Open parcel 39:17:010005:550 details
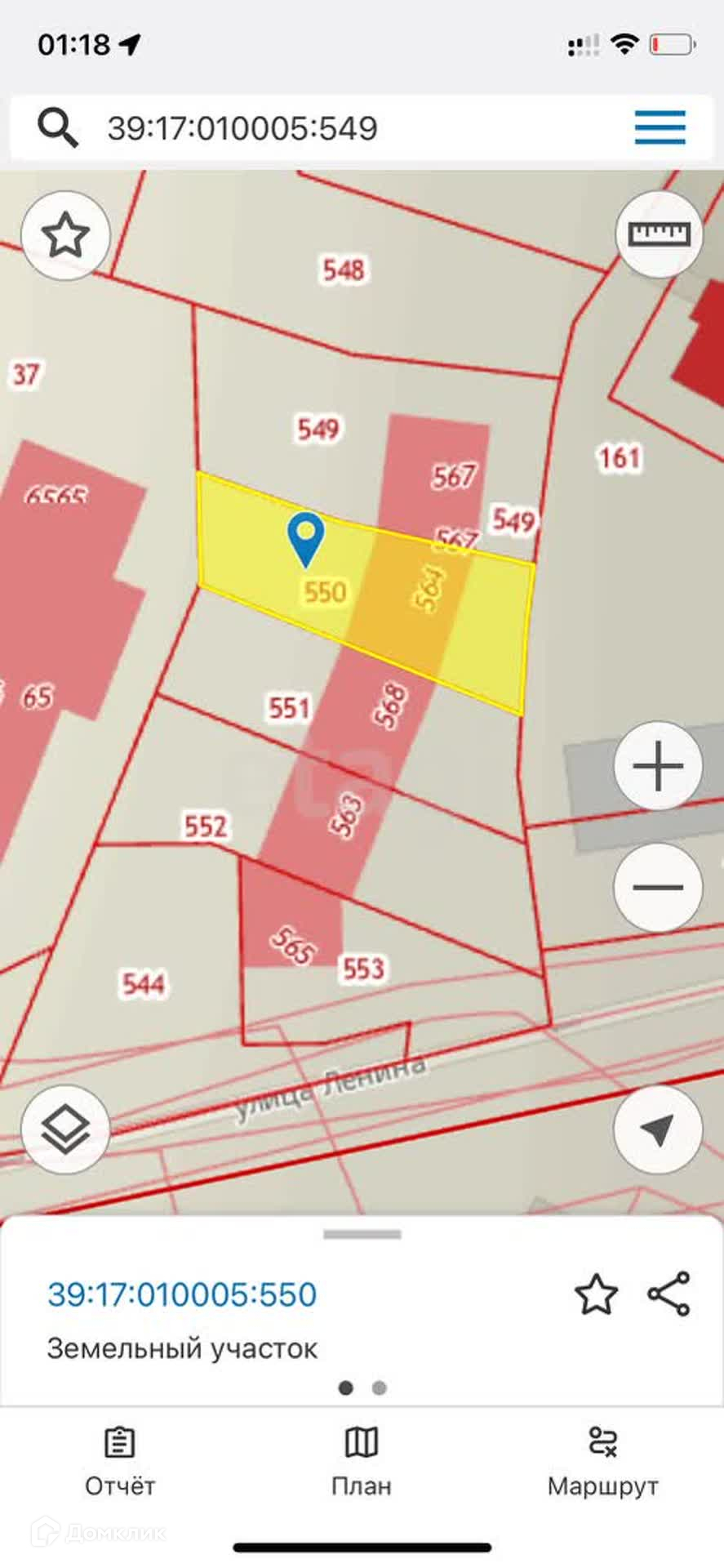 (182, 1294)
